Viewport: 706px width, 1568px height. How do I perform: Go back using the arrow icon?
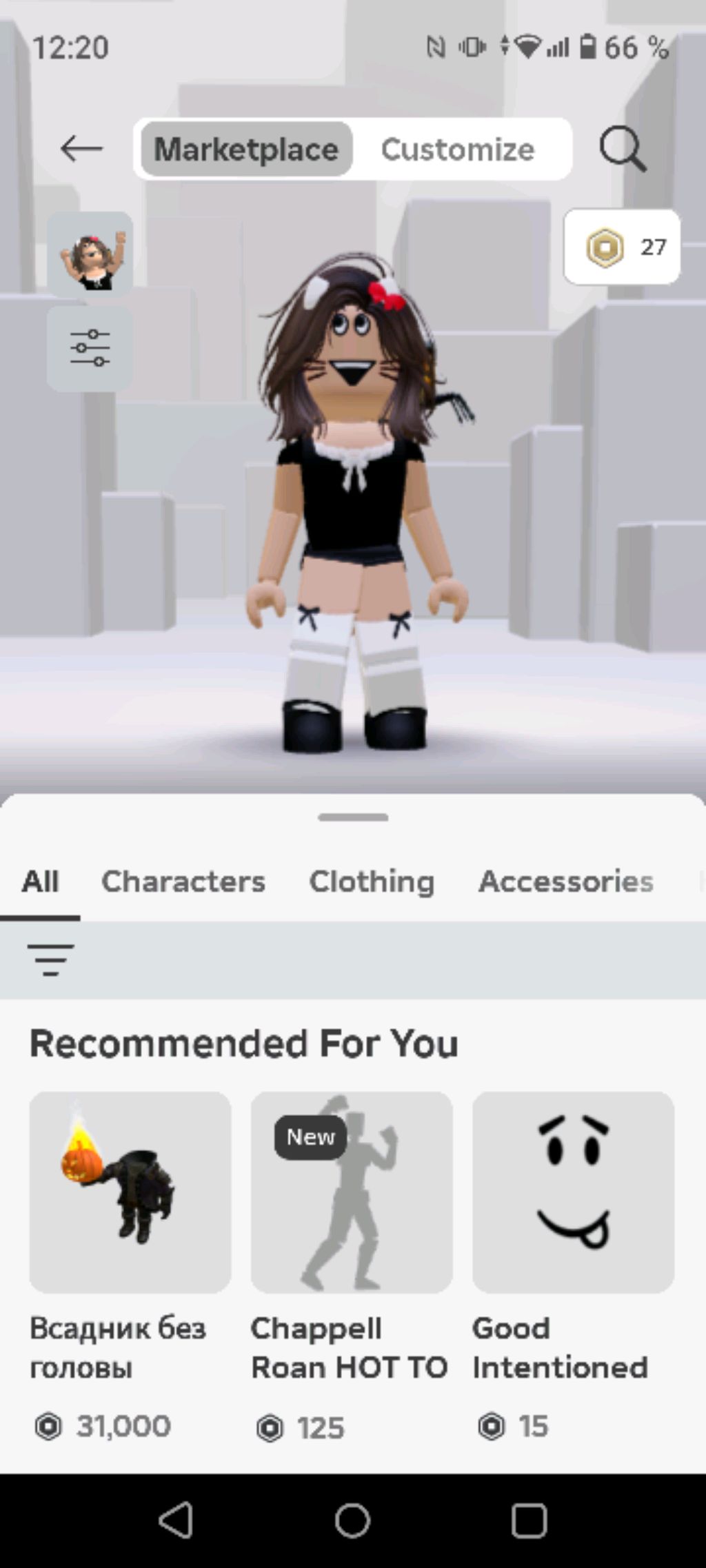(81, 148)
